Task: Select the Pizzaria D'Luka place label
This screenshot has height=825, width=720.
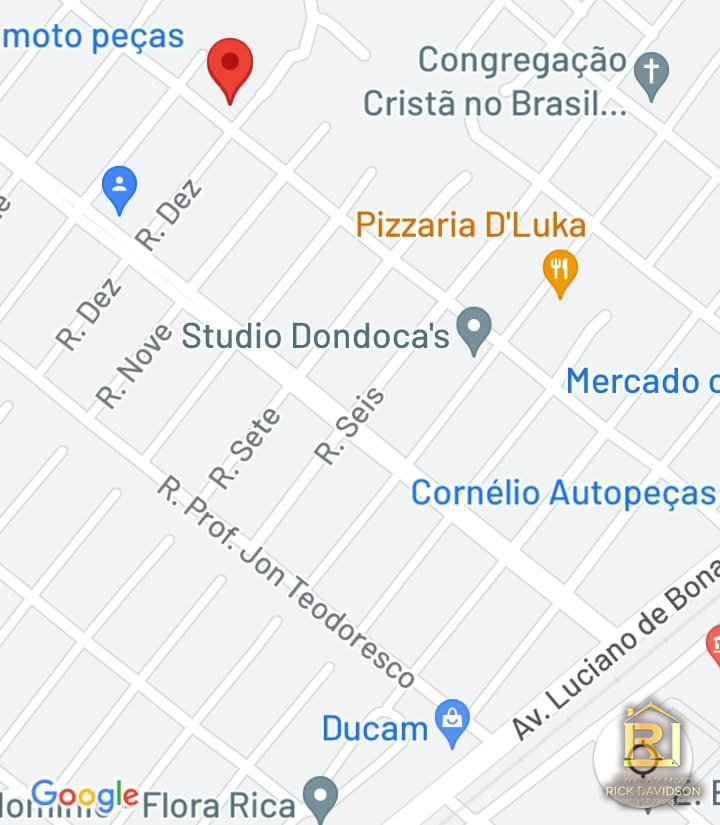Action: [471, 225]
